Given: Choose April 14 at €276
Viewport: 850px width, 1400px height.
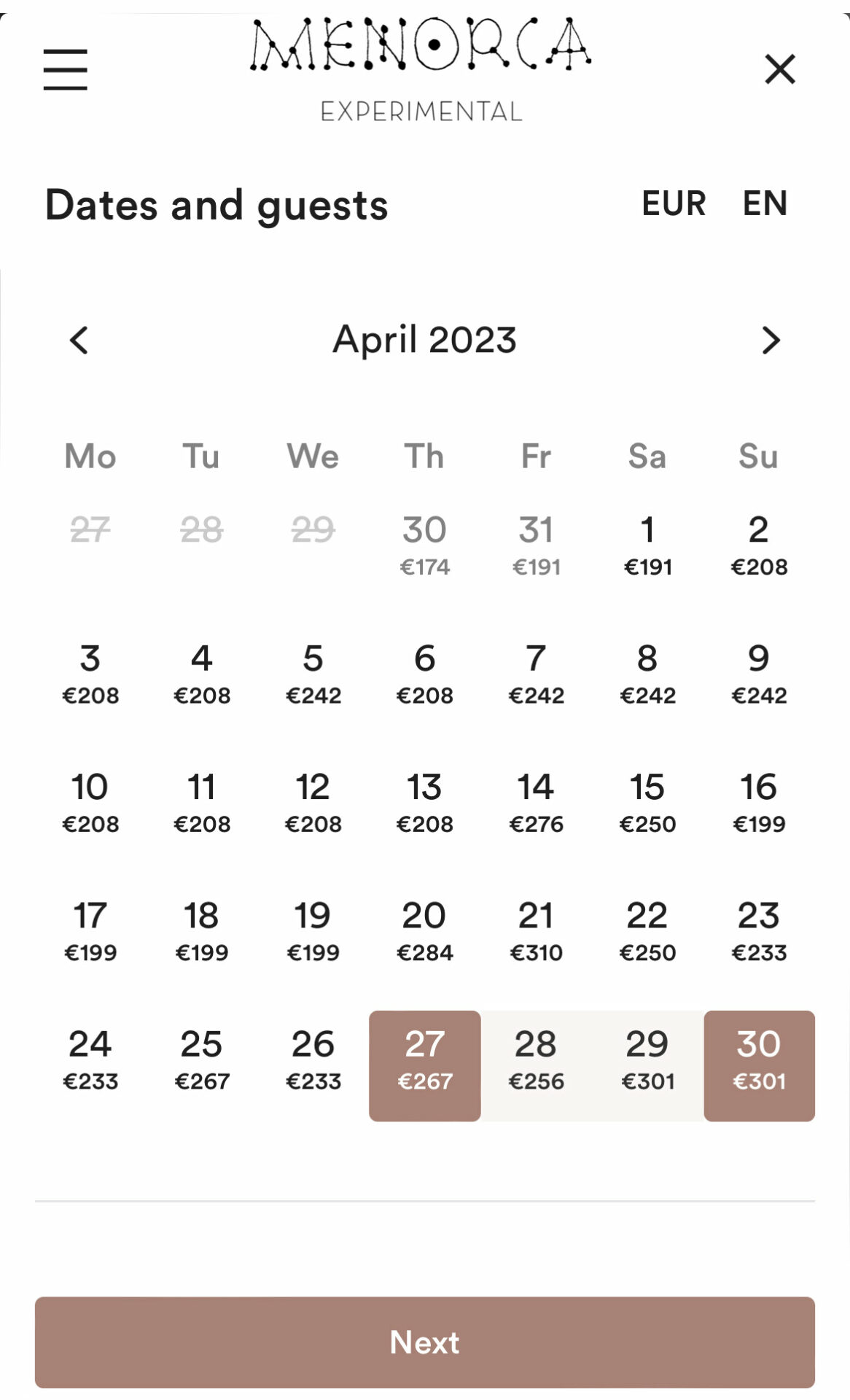Looking at the screenshot, I should pyautogui.click(x=536, y=801).
